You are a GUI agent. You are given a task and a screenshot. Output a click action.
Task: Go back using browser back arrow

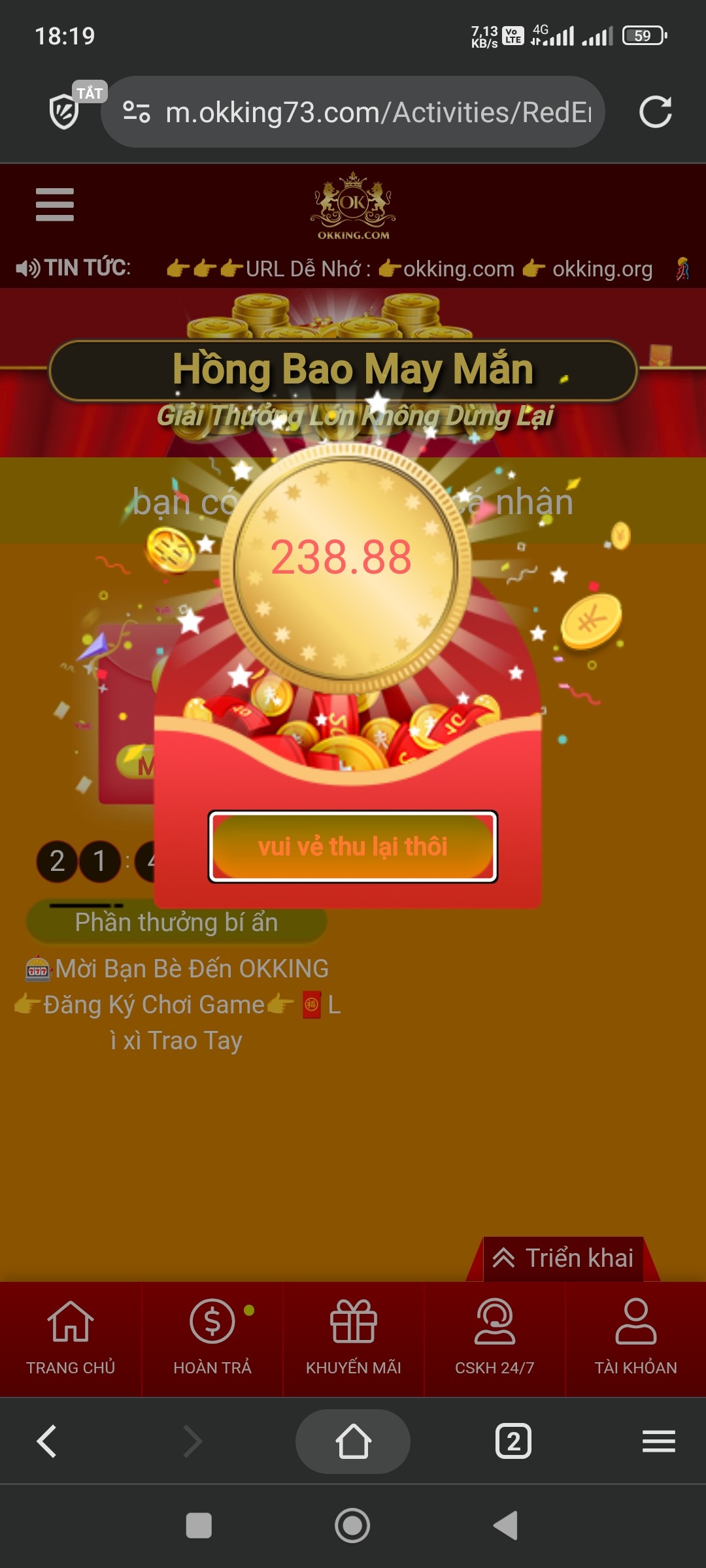click(x=47, y=1441)
